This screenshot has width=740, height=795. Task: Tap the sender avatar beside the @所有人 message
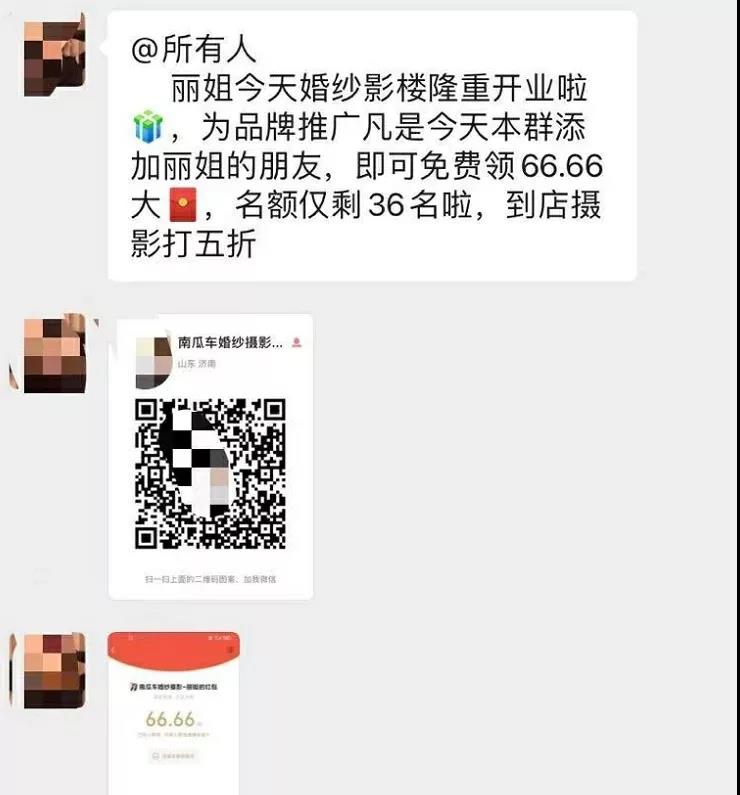(x=54, y=54)
